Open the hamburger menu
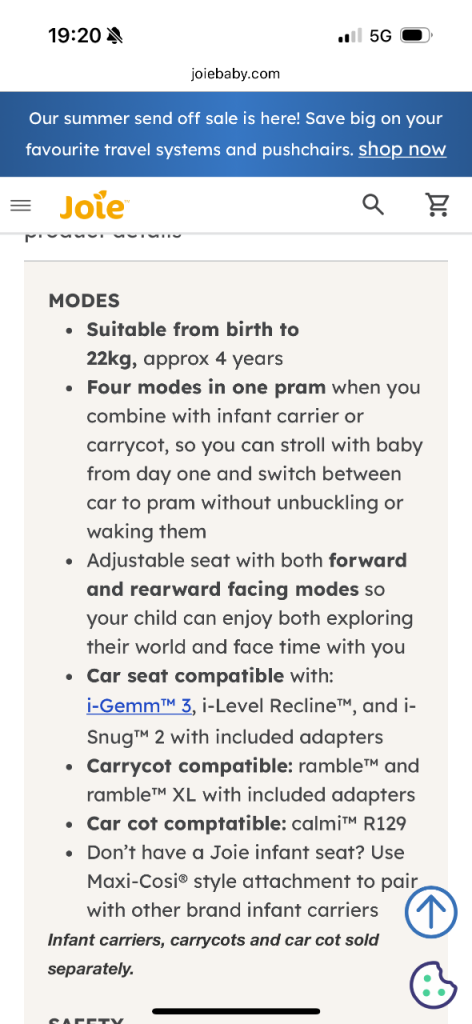The width and height of the screenshot is (472, 1024). click(x=21, y=206)
